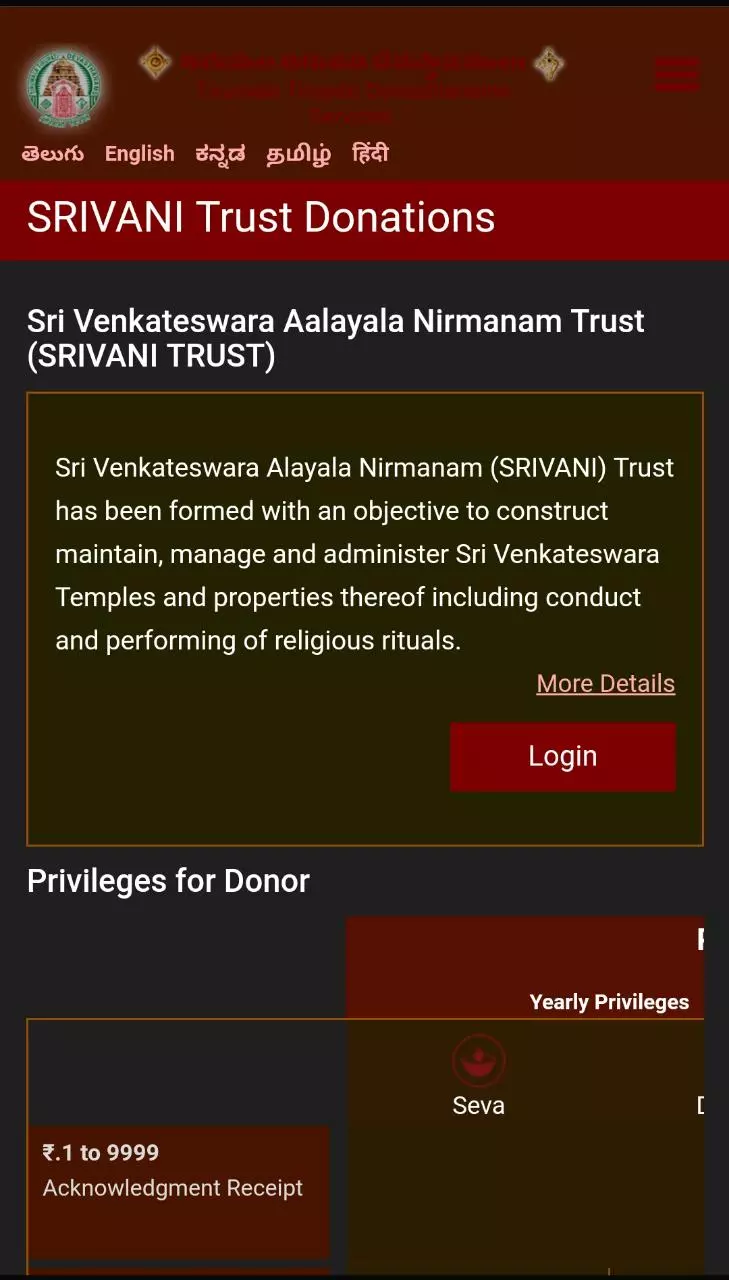The image size is (729, 1280).
Task: Select English language
Action: (139, 154)
